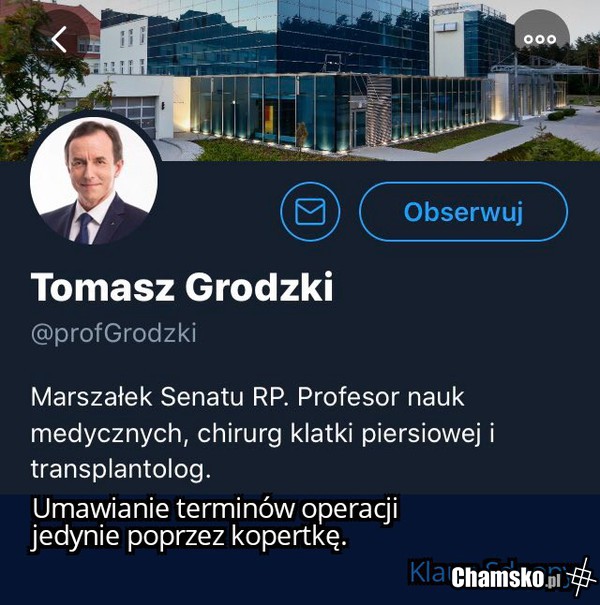Open the three-dot overflow menu
The image size is (600, 605).
pyautogui.click(x=540, y=40)
